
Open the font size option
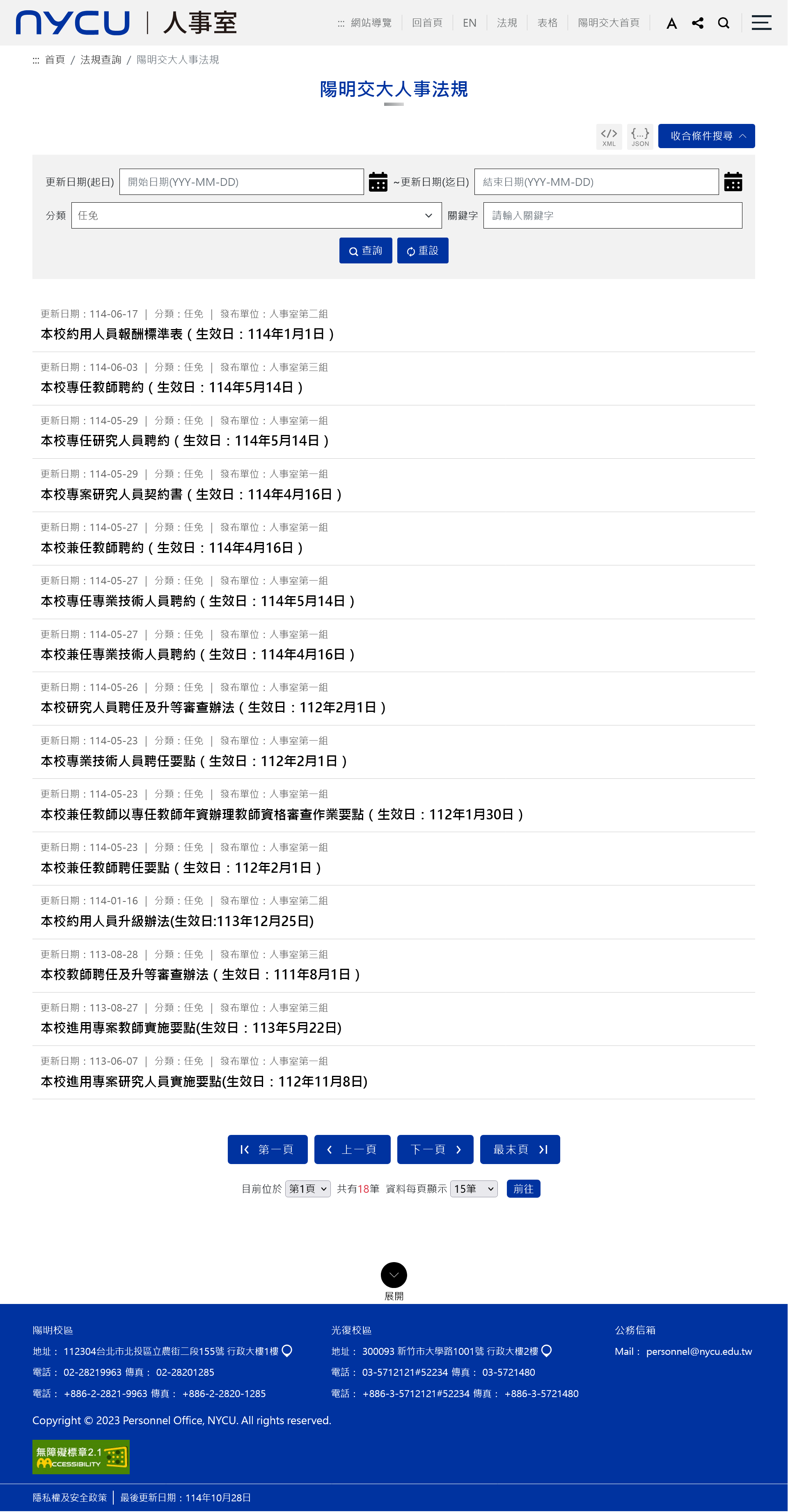[x=672, y=23]
